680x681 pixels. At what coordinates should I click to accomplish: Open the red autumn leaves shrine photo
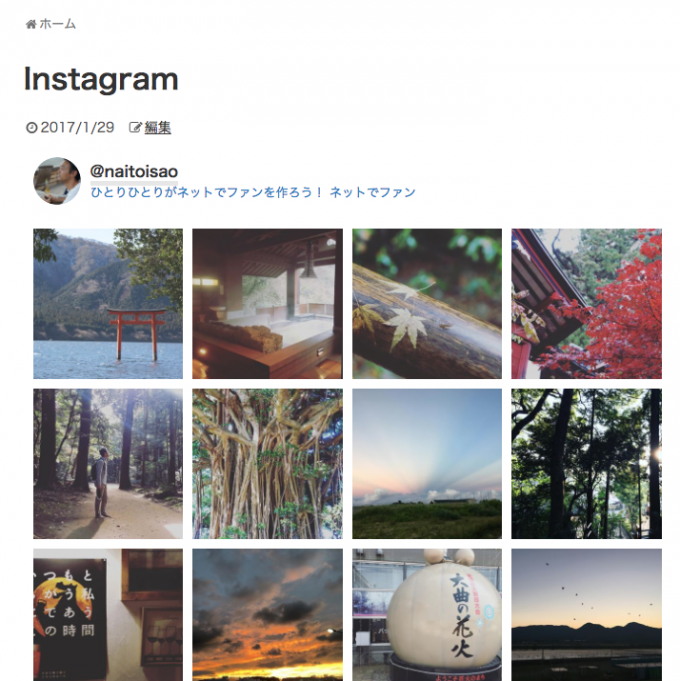click(586, 304)
